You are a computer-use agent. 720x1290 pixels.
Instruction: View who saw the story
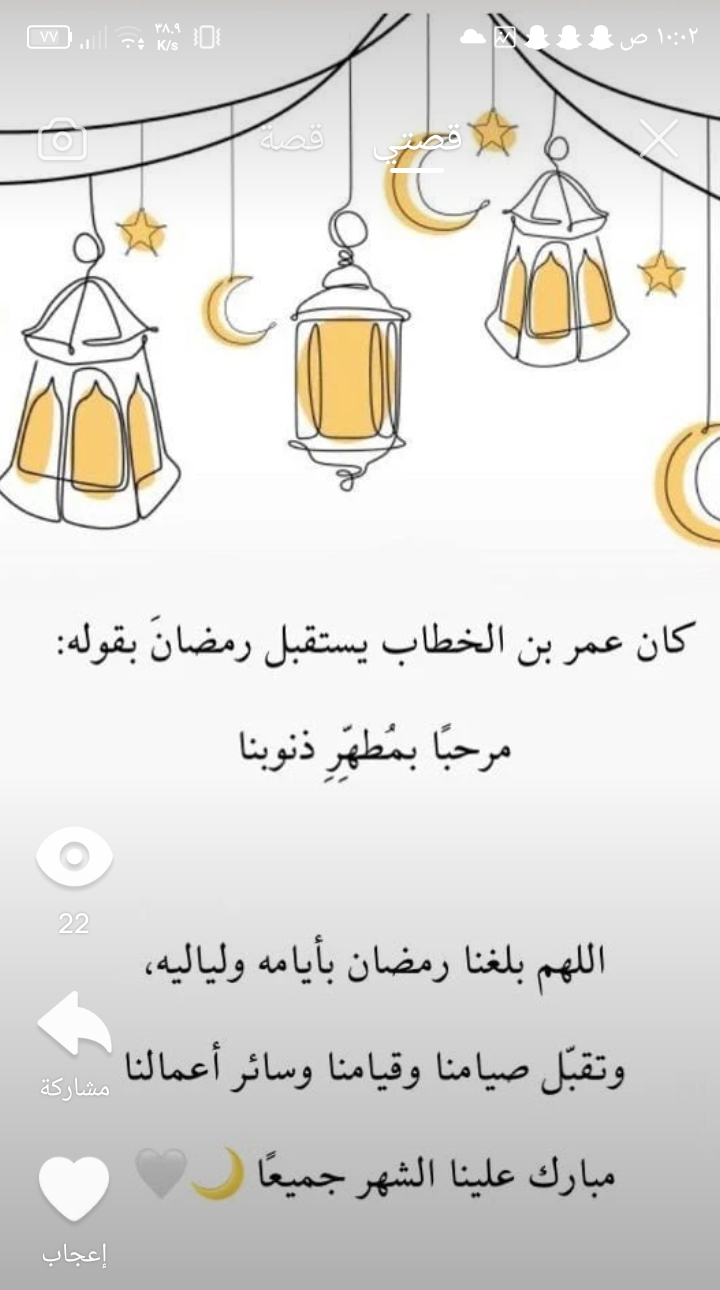point(74,858)
